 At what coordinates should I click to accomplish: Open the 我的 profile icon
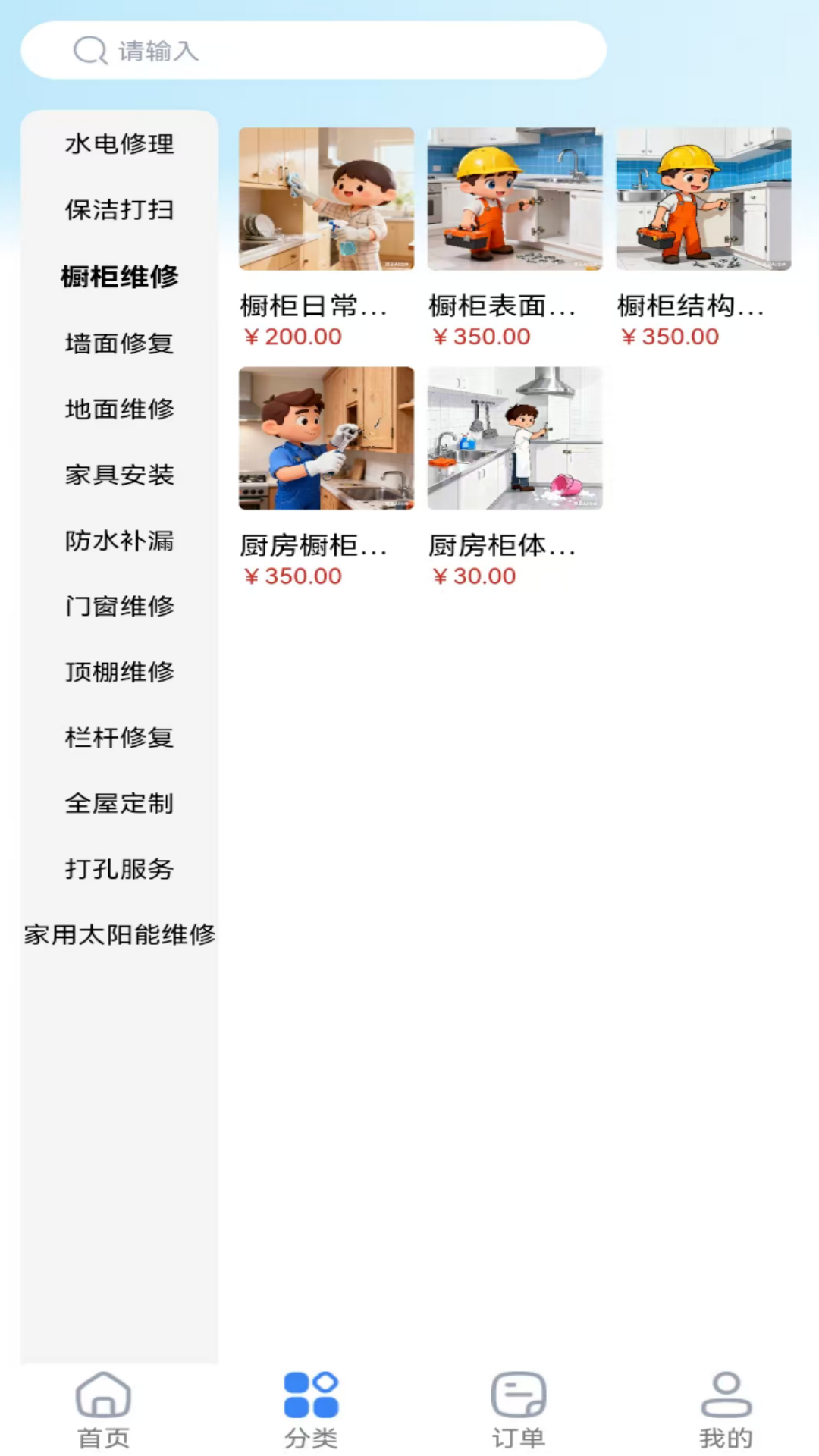[722, 1407]
